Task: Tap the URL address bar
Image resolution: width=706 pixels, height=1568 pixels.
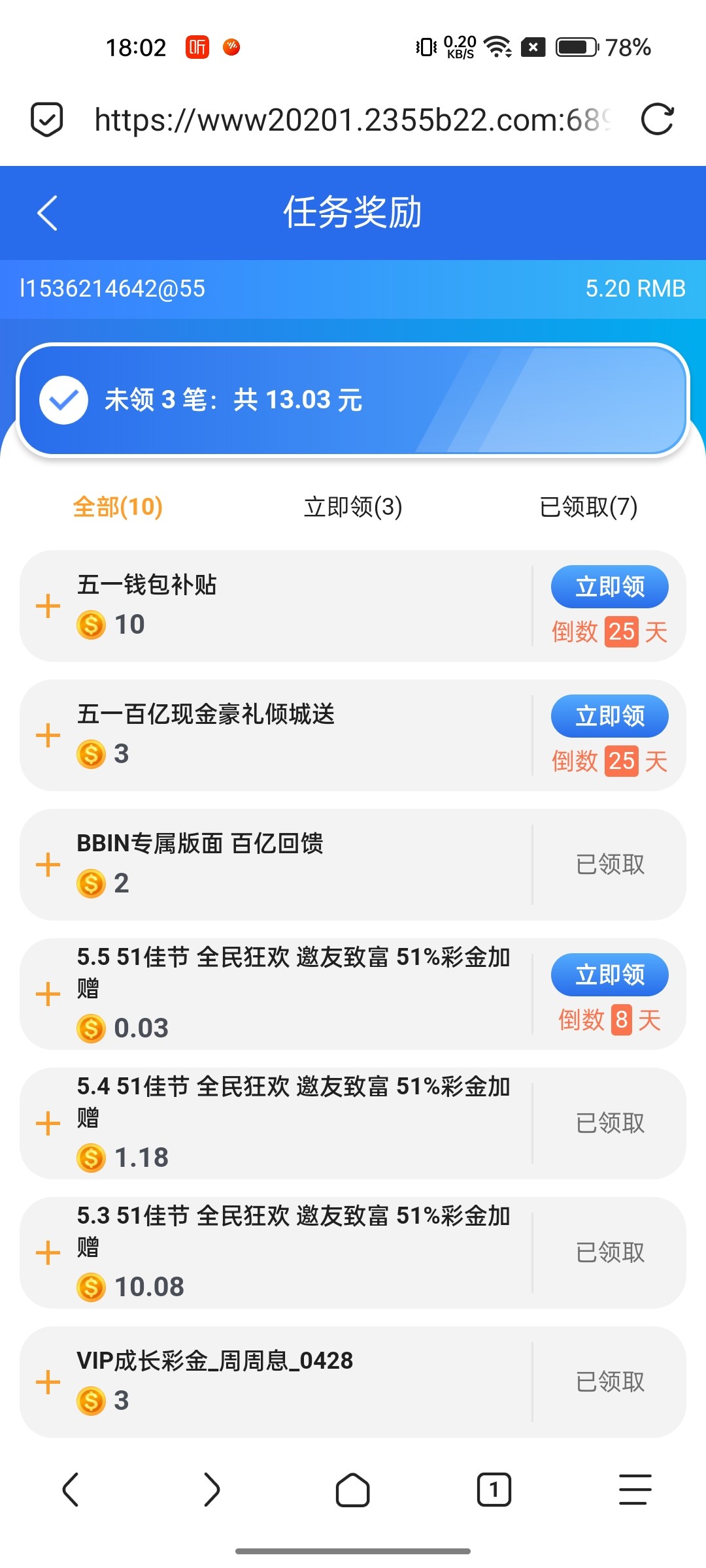Action: tap(353, 120)
